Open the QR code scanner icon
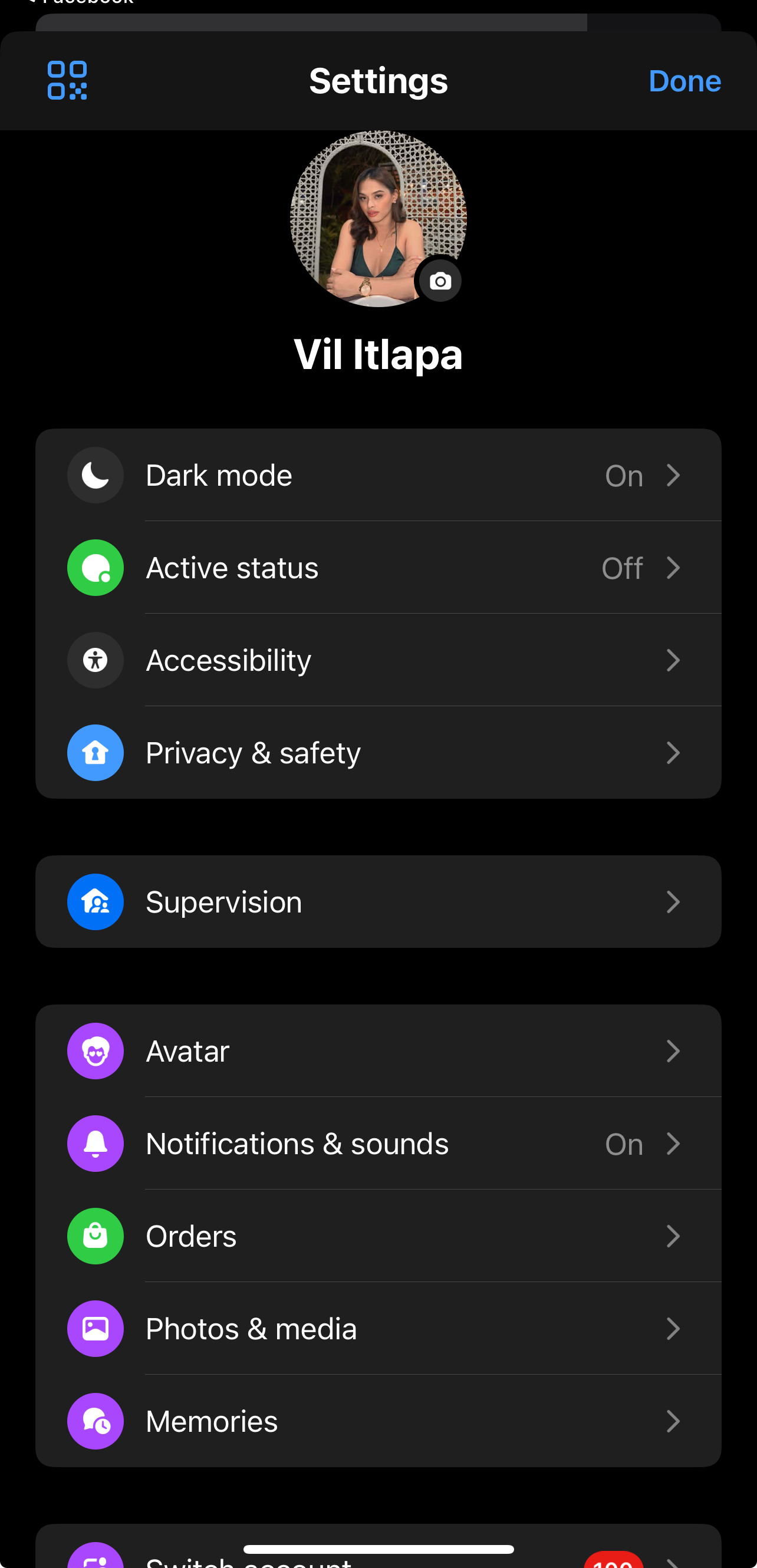 [67, 80]
